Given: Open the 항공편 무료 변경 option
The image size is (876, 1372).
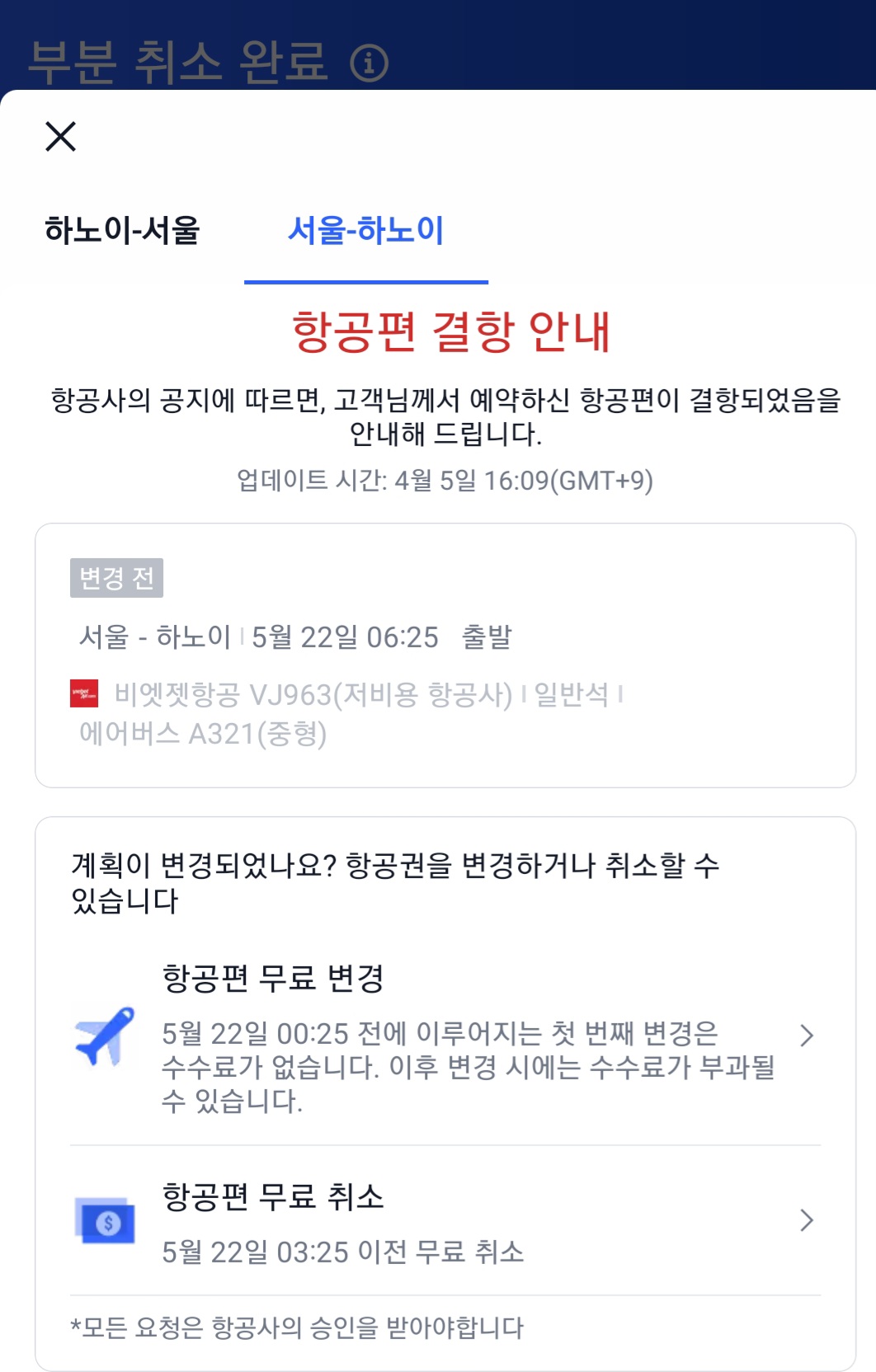Looking at the screenshot, I should (445, 1036).
